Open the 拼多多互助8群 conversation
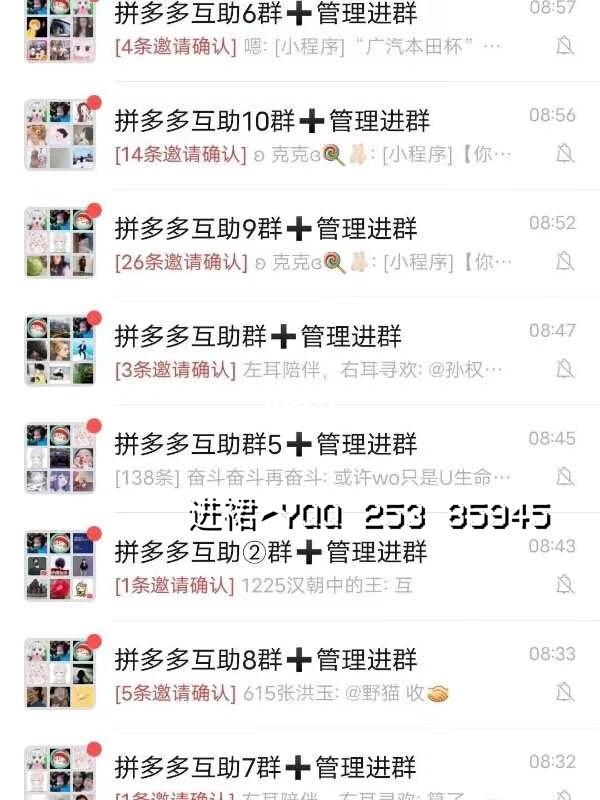Image resolution: width=600 pixels, height=800 pixels. [x=300, y=675]
